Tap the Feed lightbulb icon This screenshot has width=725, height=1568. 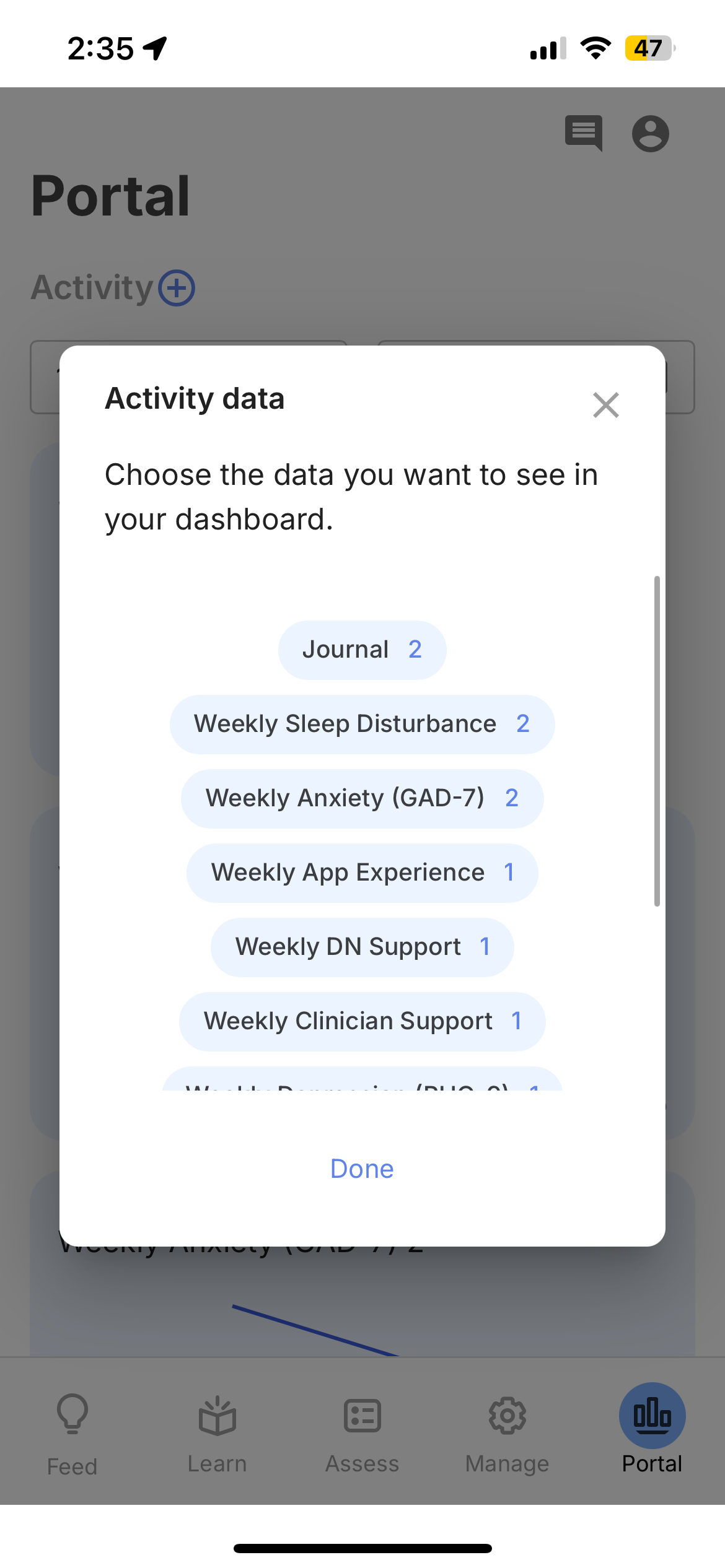[x=72, y=1415]
